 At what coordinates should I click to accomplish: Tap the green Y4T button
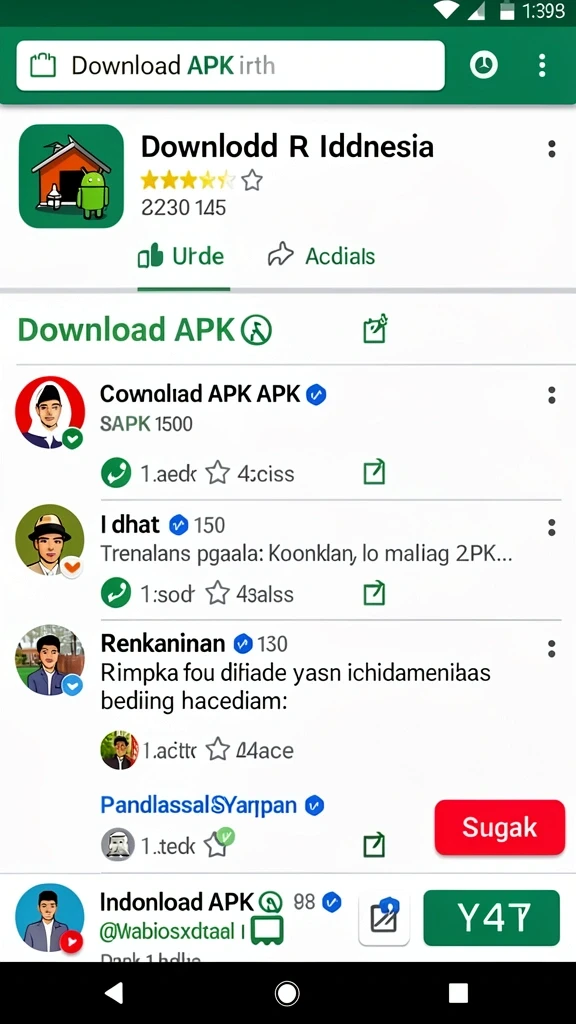point(492,918)
